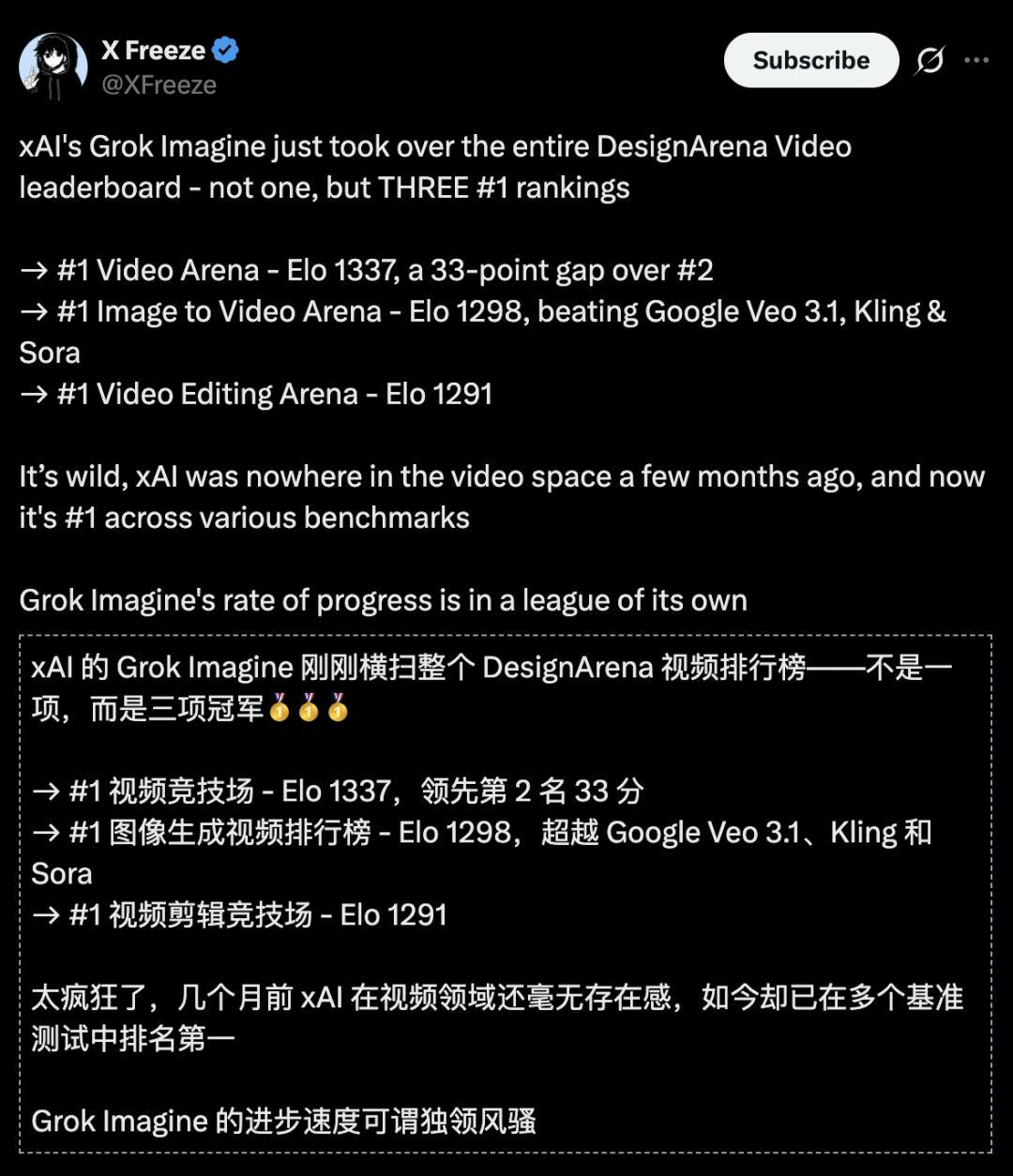Open the post's overflow menu
Screen dimensions: 1013x1176
[976, 61]
